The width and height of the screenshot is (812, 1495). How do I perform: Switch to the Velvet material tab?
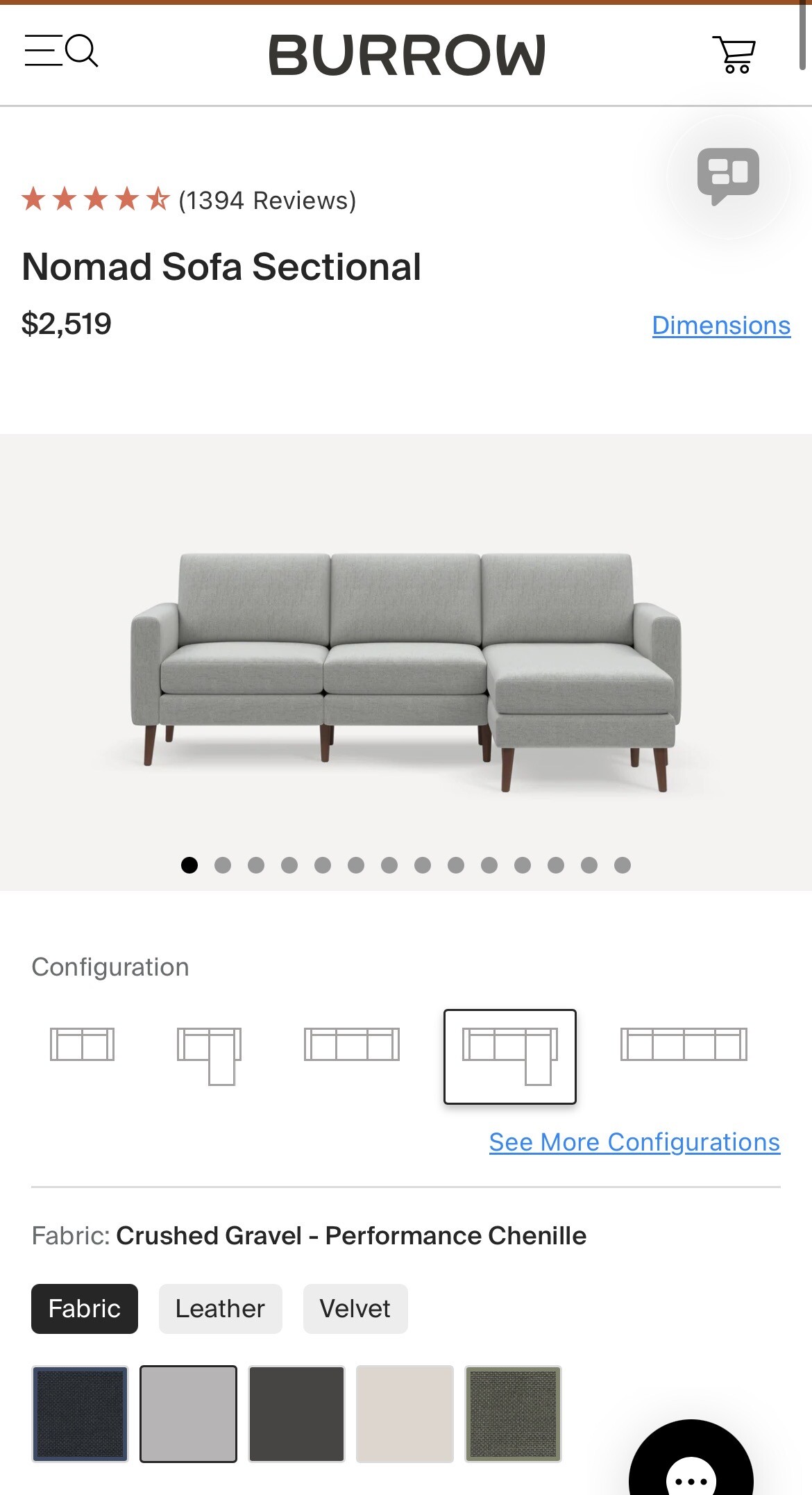[x=355, y=1309]
